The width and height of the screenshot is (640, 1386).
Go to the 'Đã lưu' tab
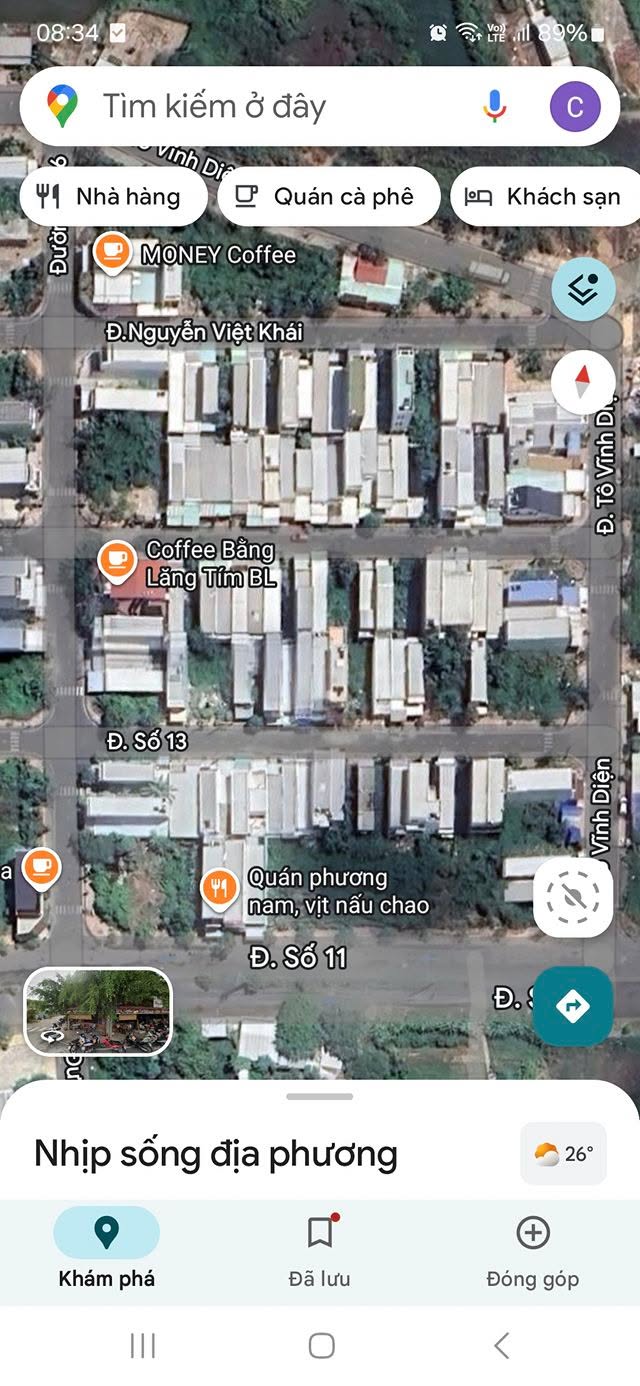click(x=320, y=1247)
